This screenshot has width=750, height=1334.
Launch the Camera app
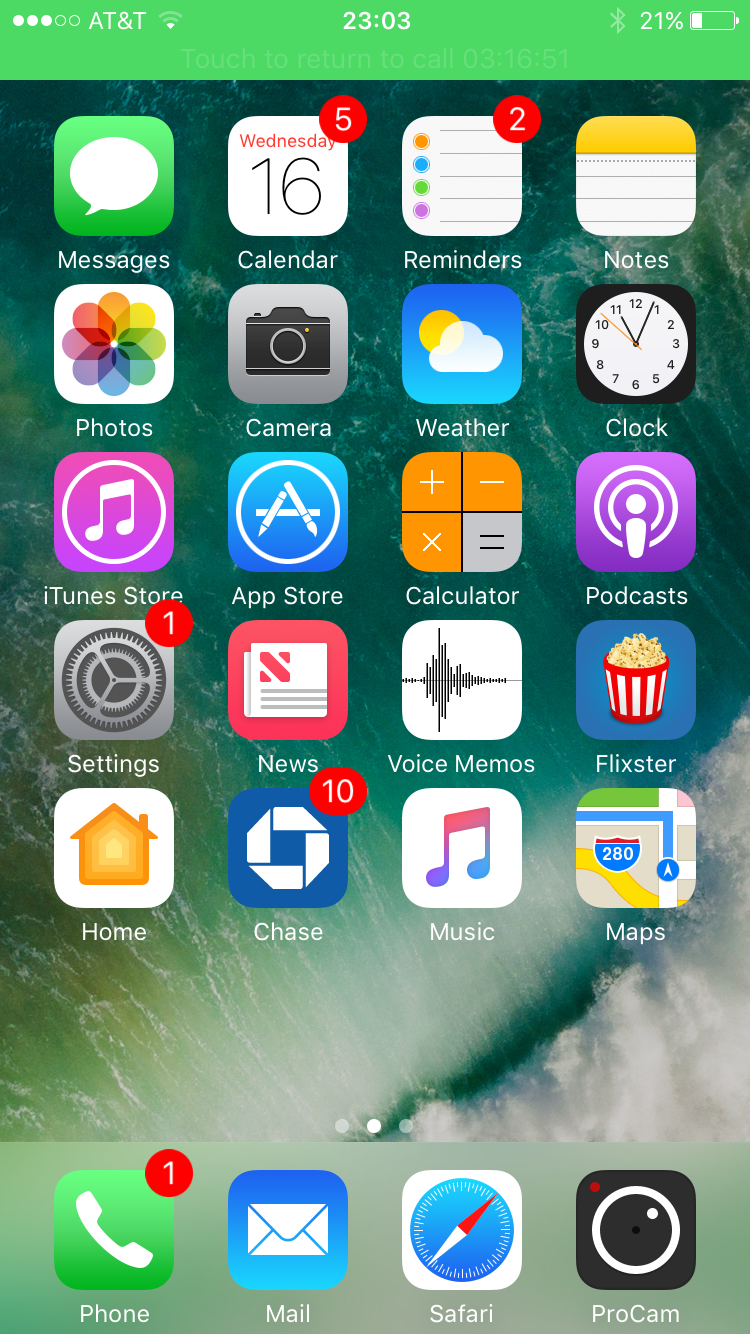[x=288, y=344]
